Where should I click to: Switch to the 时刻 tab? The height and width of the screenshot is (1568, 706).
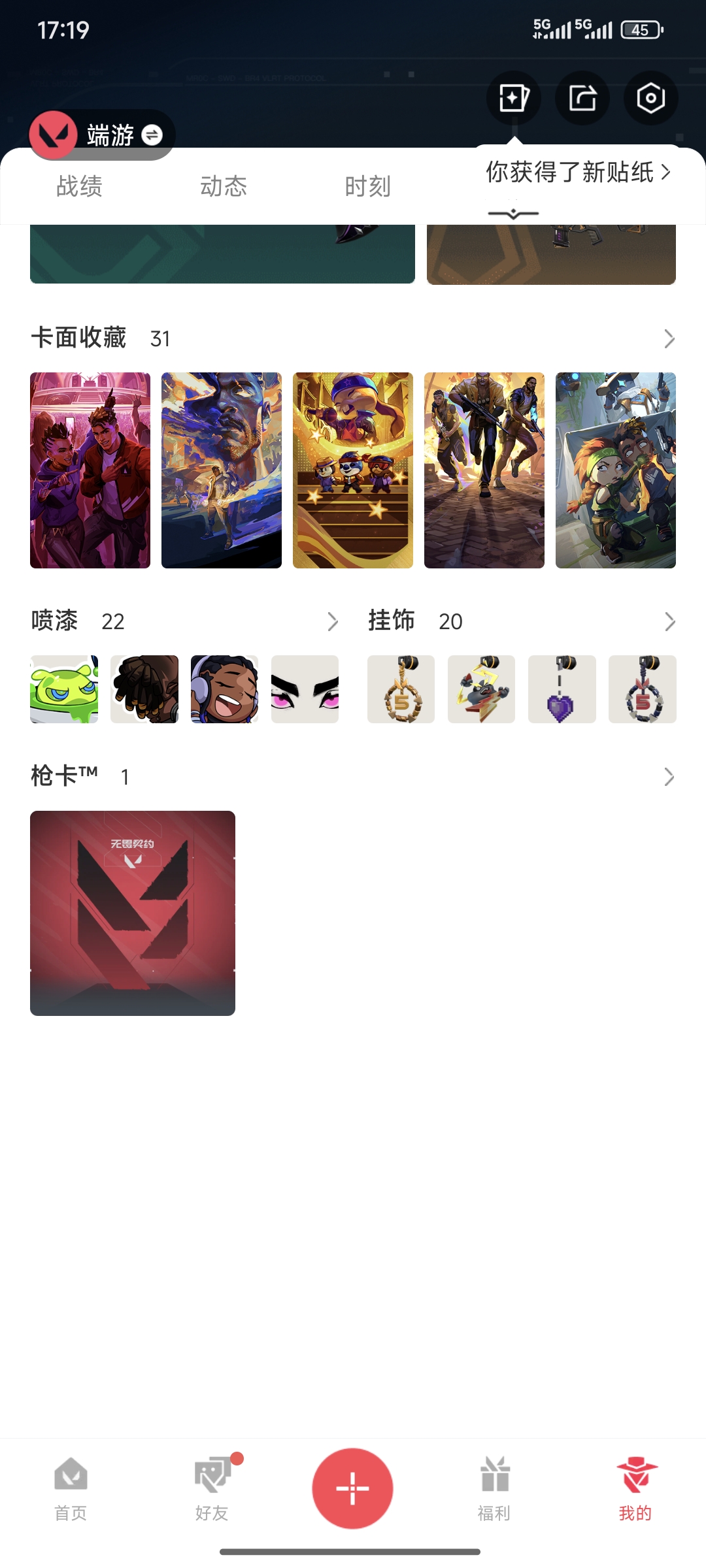(x=367, y=187)
